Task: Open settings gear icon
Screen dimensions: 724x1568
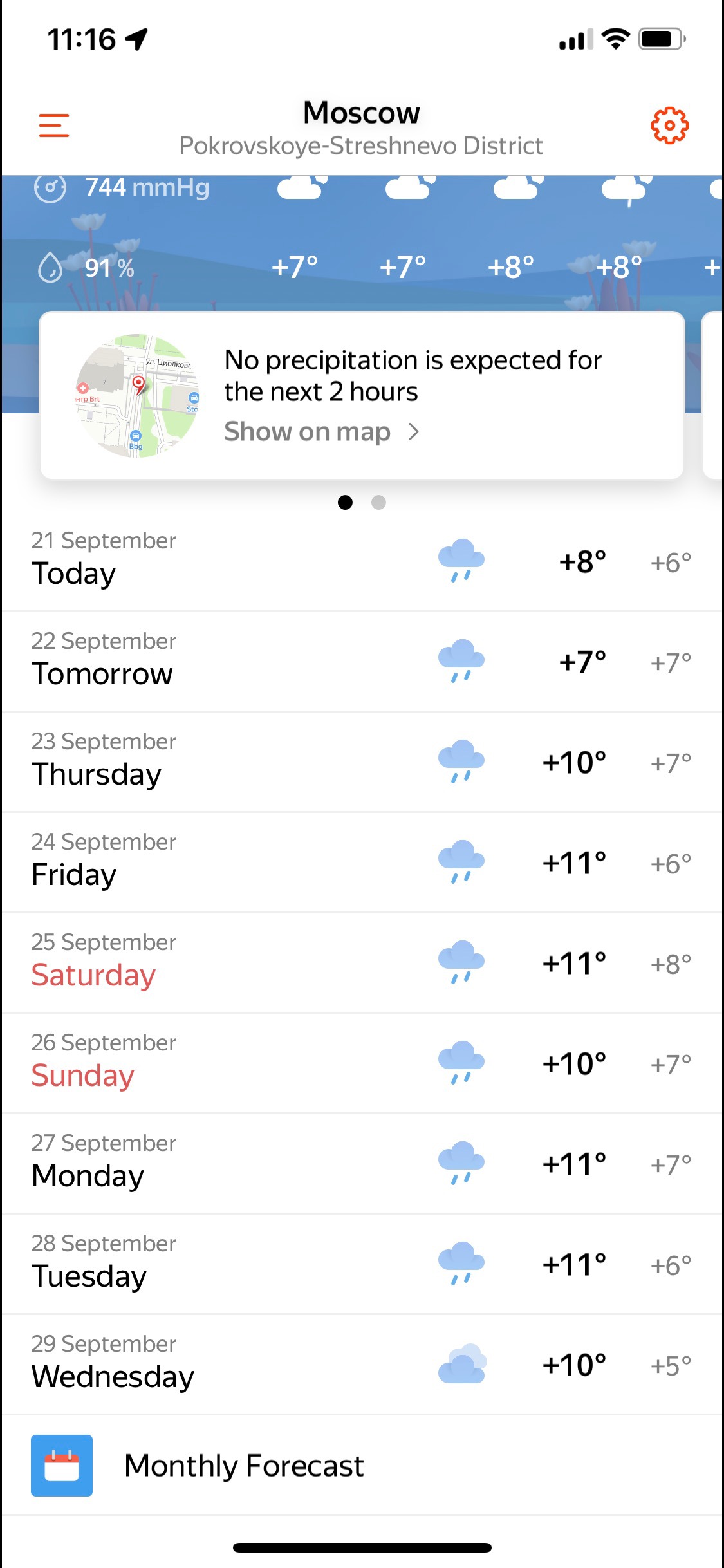Action: [x=669, y=126]
